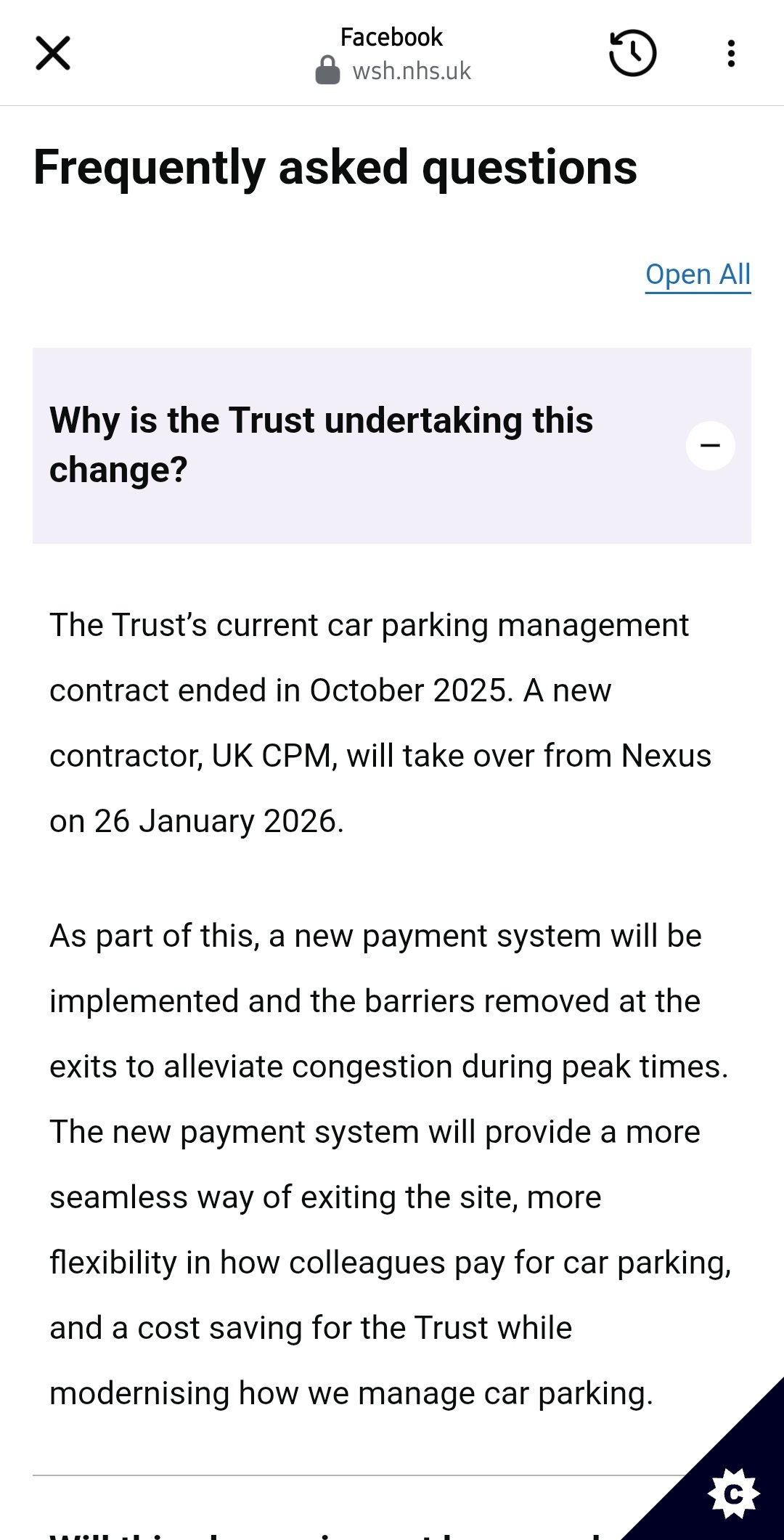Collapse 'Why is the Trust undertaking this change?'
The width and height of the screenshot is (784, 1540).
(x=710, y=445)
